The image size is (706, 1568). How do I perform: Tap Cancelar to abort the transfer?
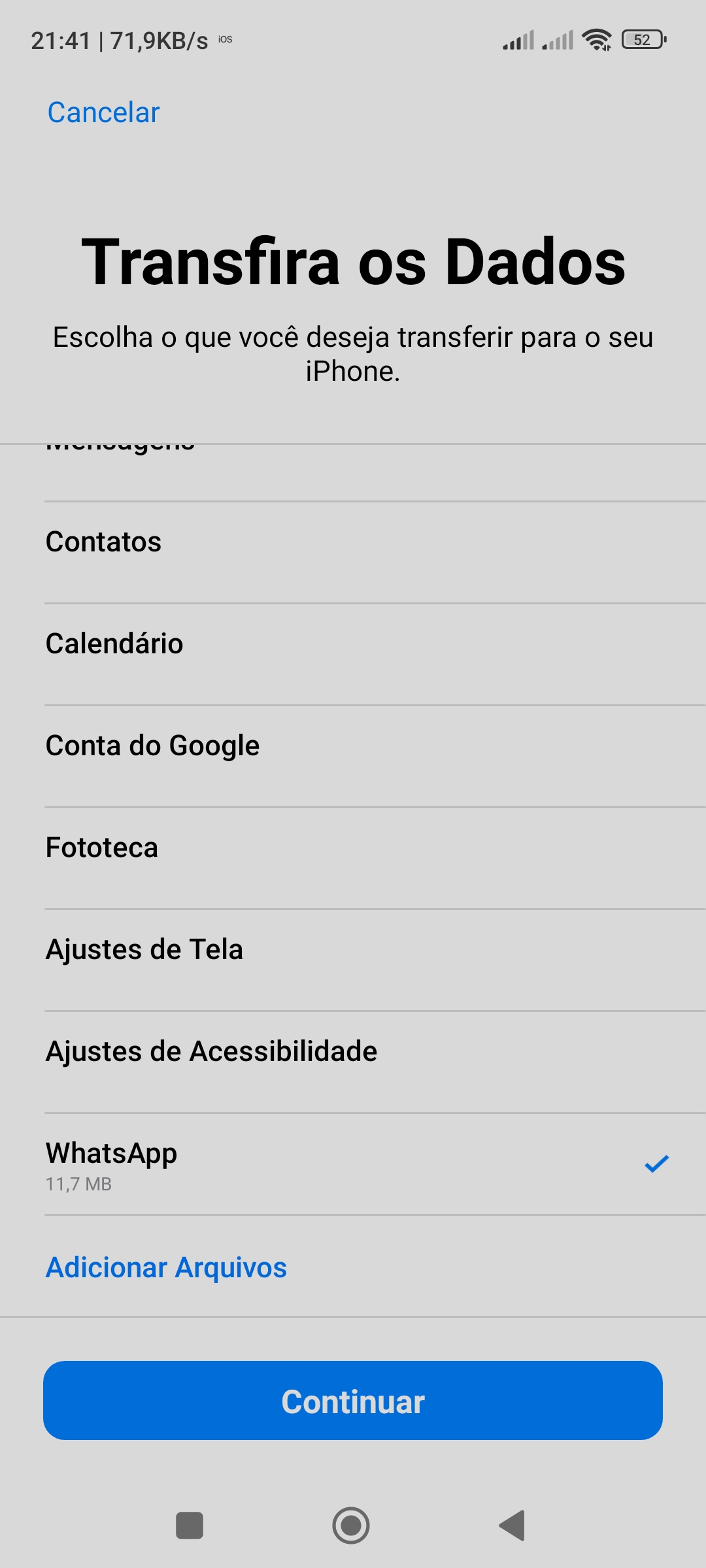point(103,112)
